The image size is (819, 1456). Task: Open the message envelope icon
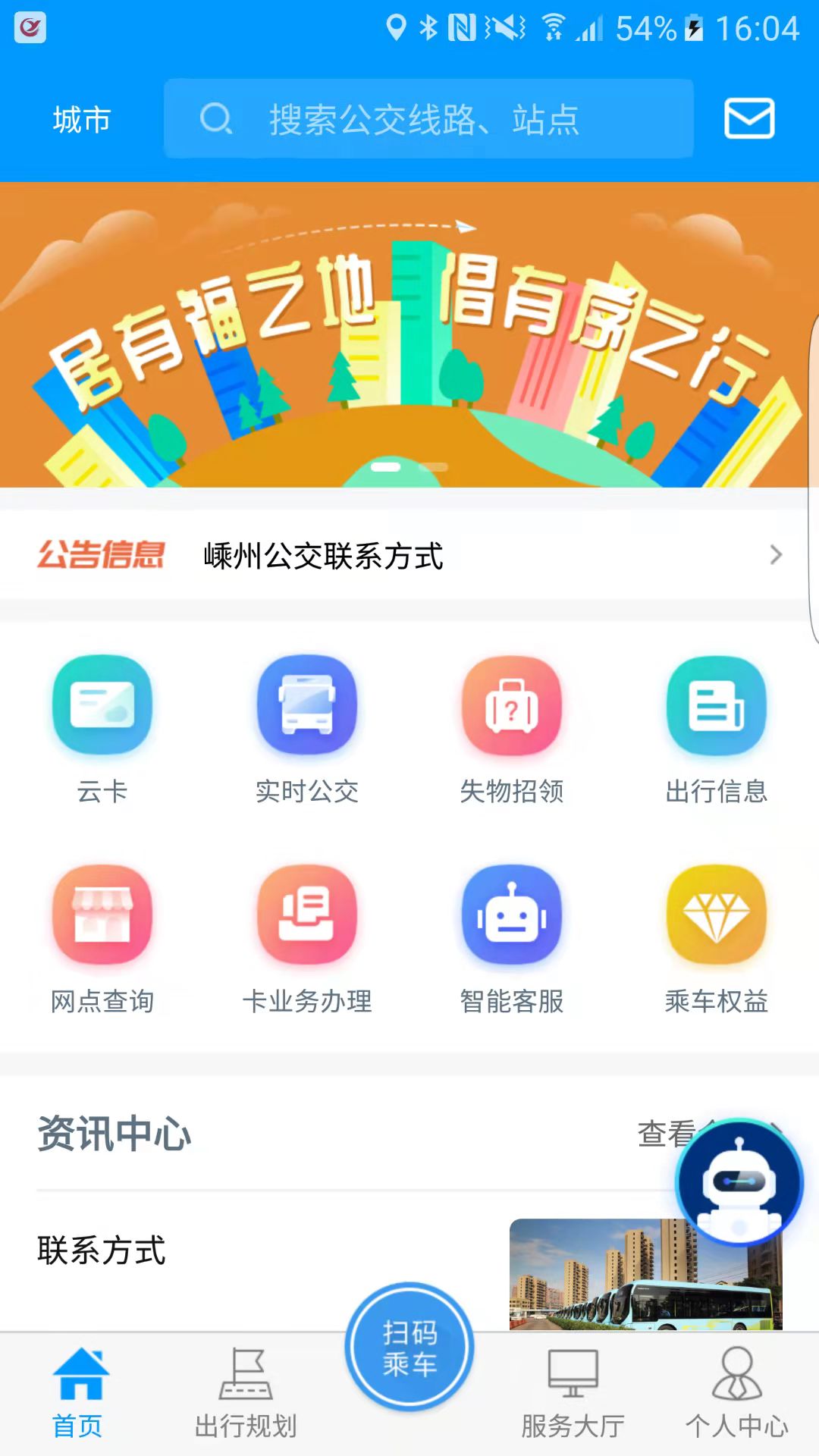[x=749, y=119]
